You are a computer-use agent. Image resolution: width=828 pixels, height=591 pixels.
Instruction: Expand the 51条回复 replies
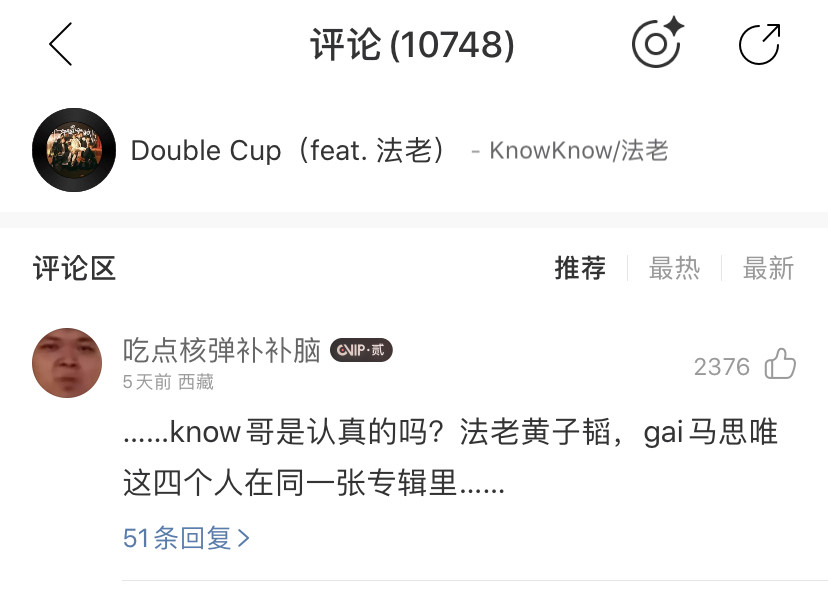pos(186,538)
